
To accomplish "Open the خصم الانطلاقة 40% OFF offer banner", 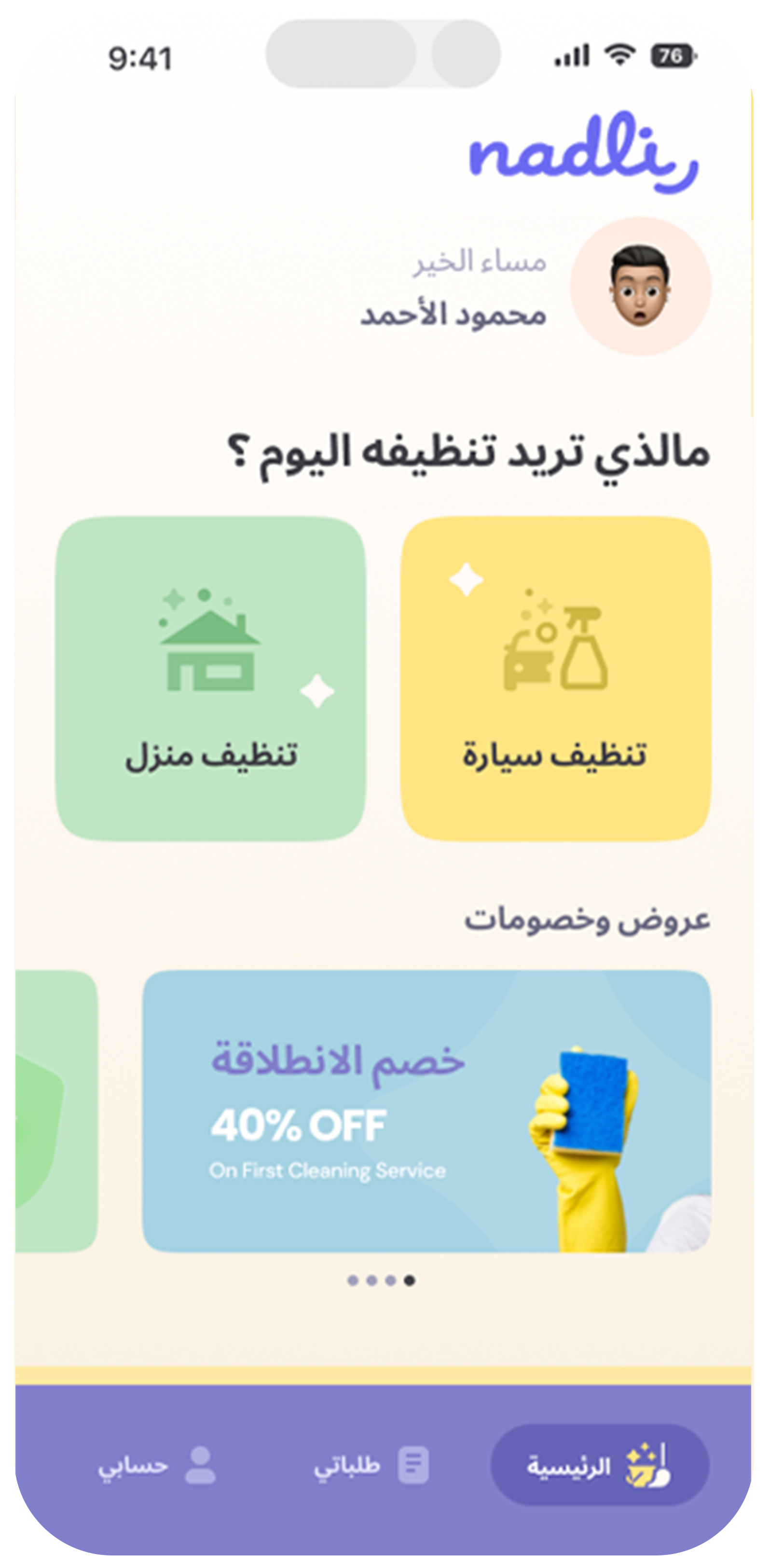I will pos(426,1111).
